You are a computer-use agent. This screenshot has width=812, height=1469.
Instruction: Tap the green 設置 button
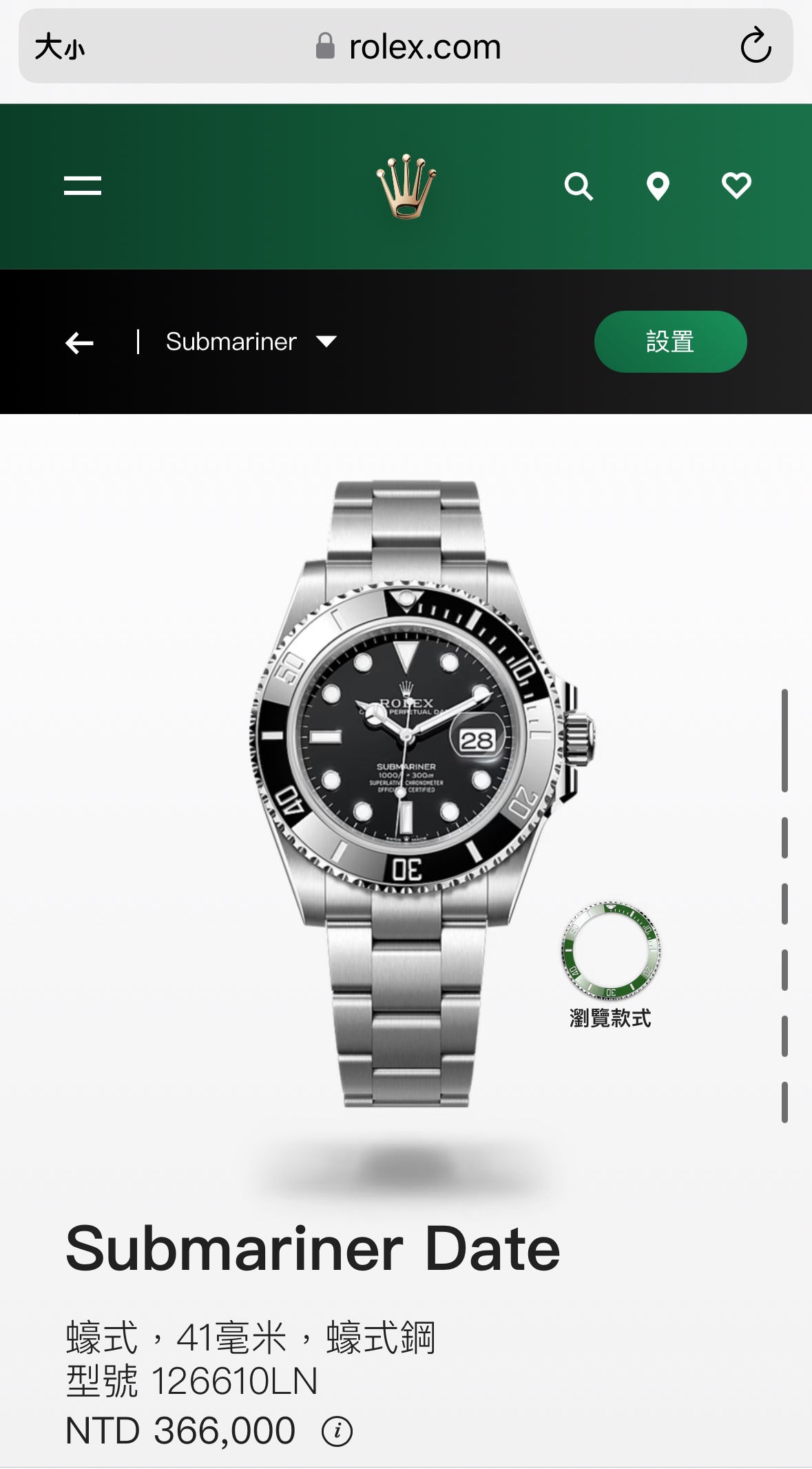(x=670, y=342)
